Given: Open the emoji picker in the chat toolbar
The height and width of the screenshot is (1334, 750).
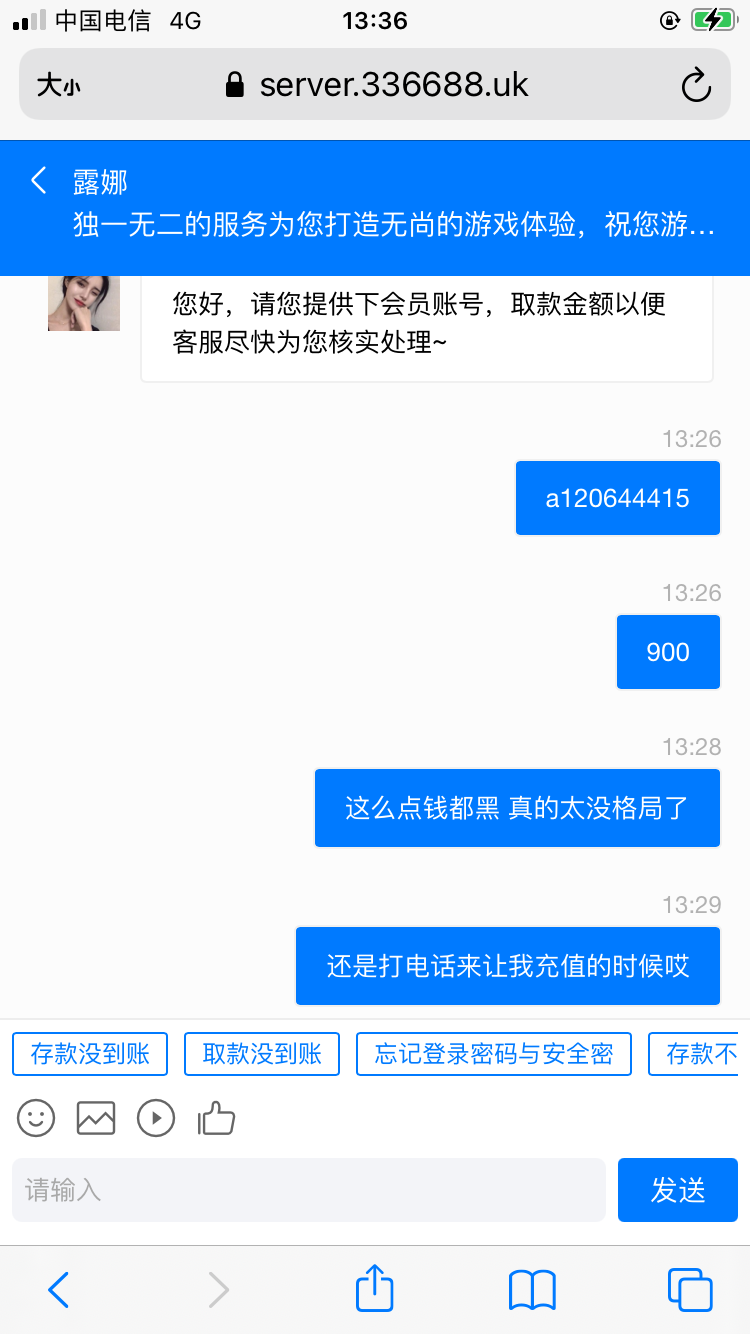Looking at the screenshot, I should click(35, 1118).
